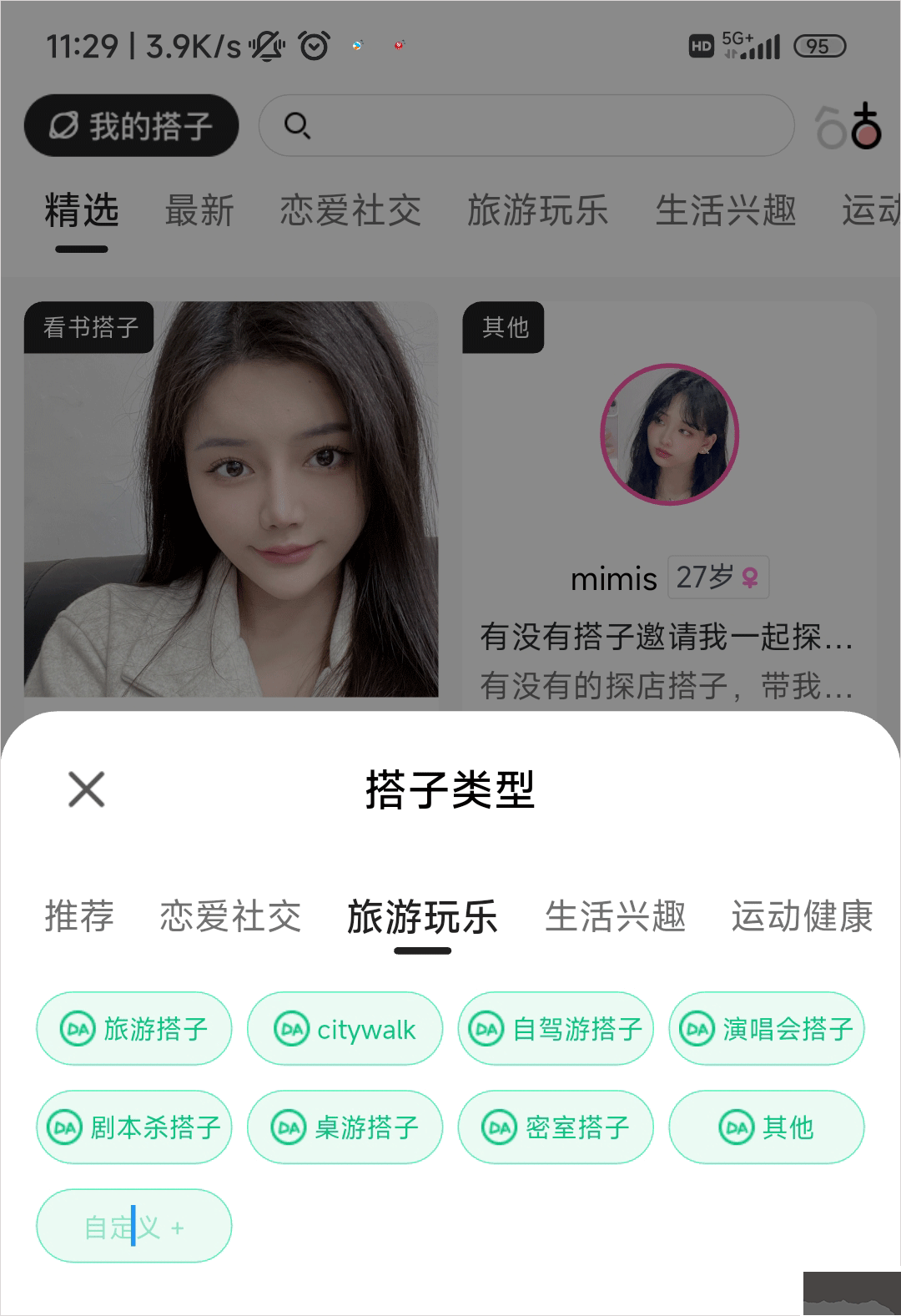Choose the 演唱会搭子 chip
Viewport: 901px width, 1316px height.
coord(766,1028)
